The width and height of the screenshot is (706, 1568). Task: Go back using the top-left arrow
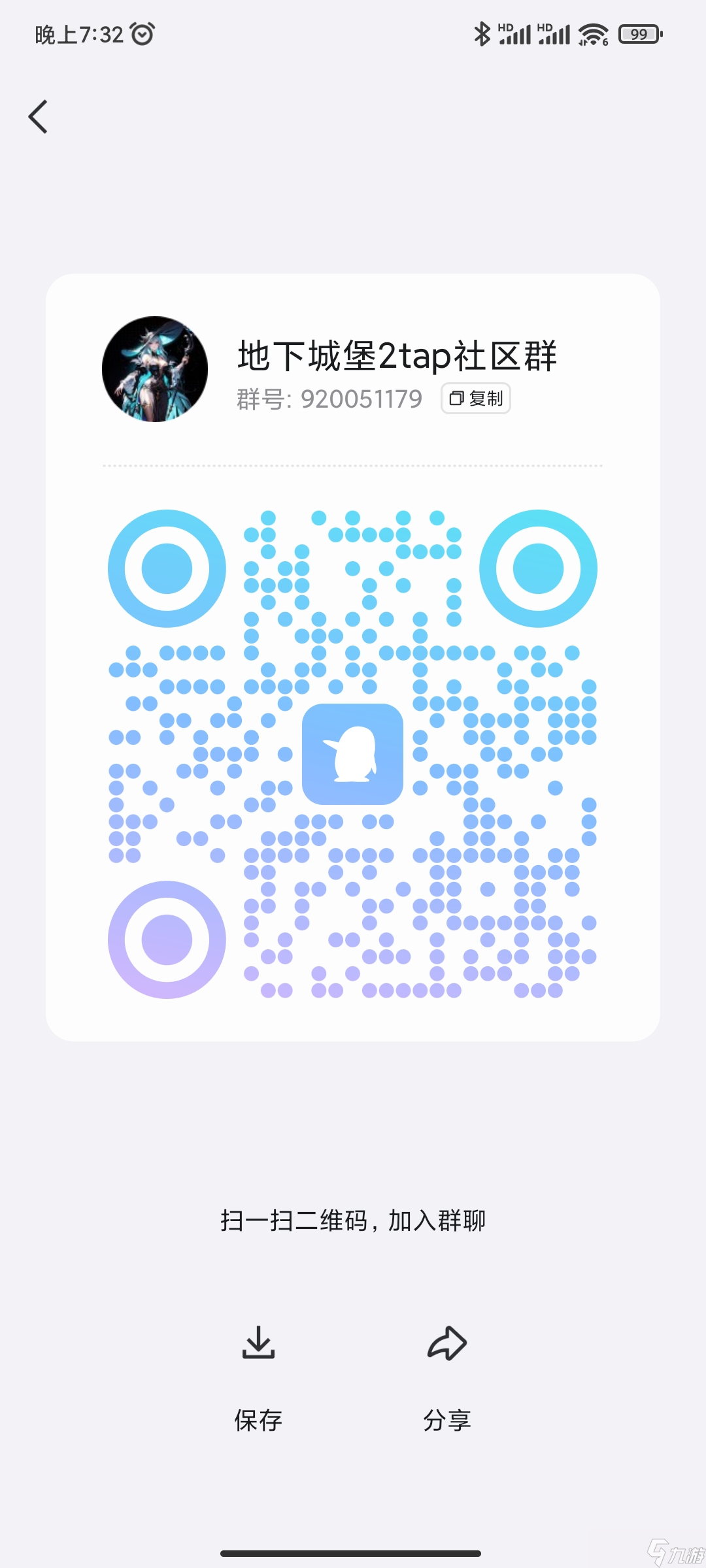[39, 117]
